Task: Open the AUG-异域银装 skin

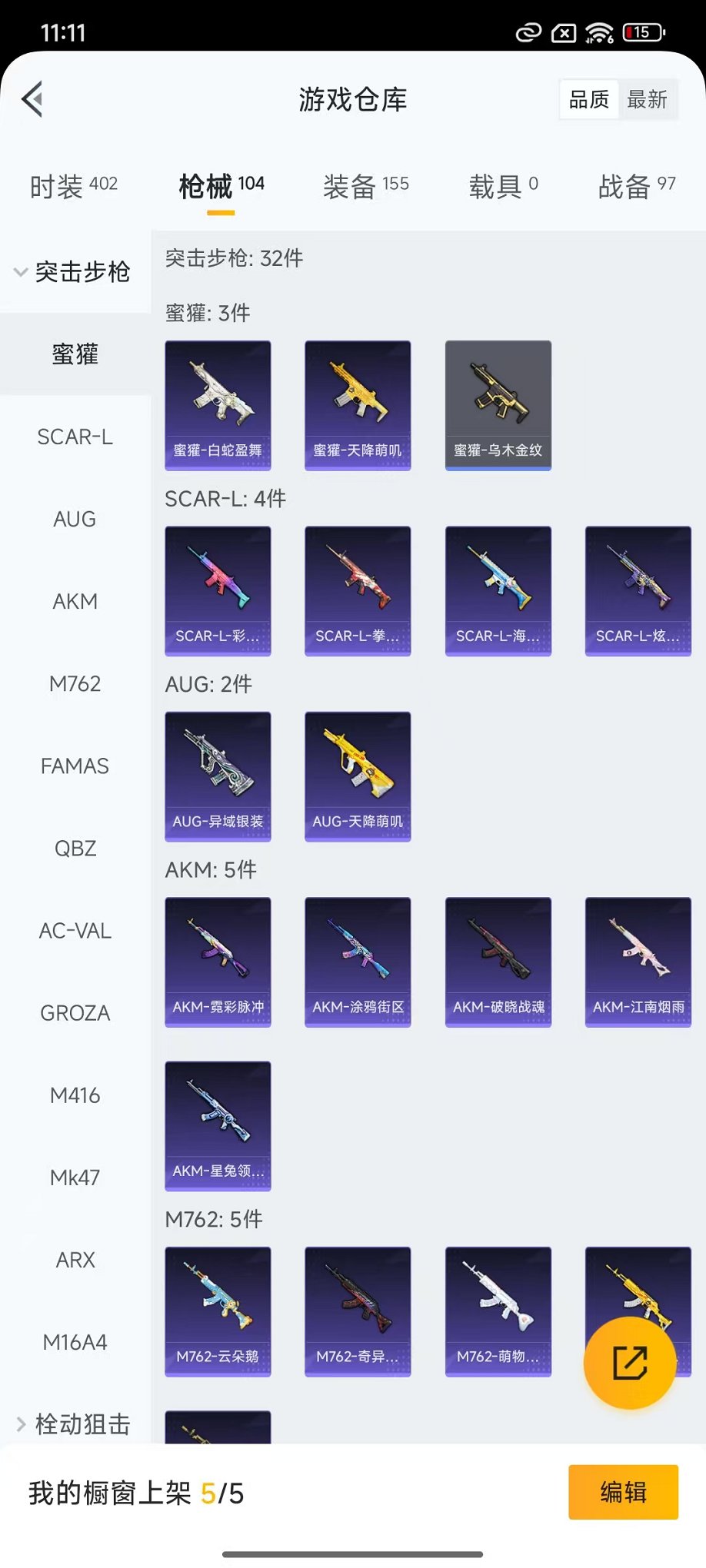Action: [218, 776]
